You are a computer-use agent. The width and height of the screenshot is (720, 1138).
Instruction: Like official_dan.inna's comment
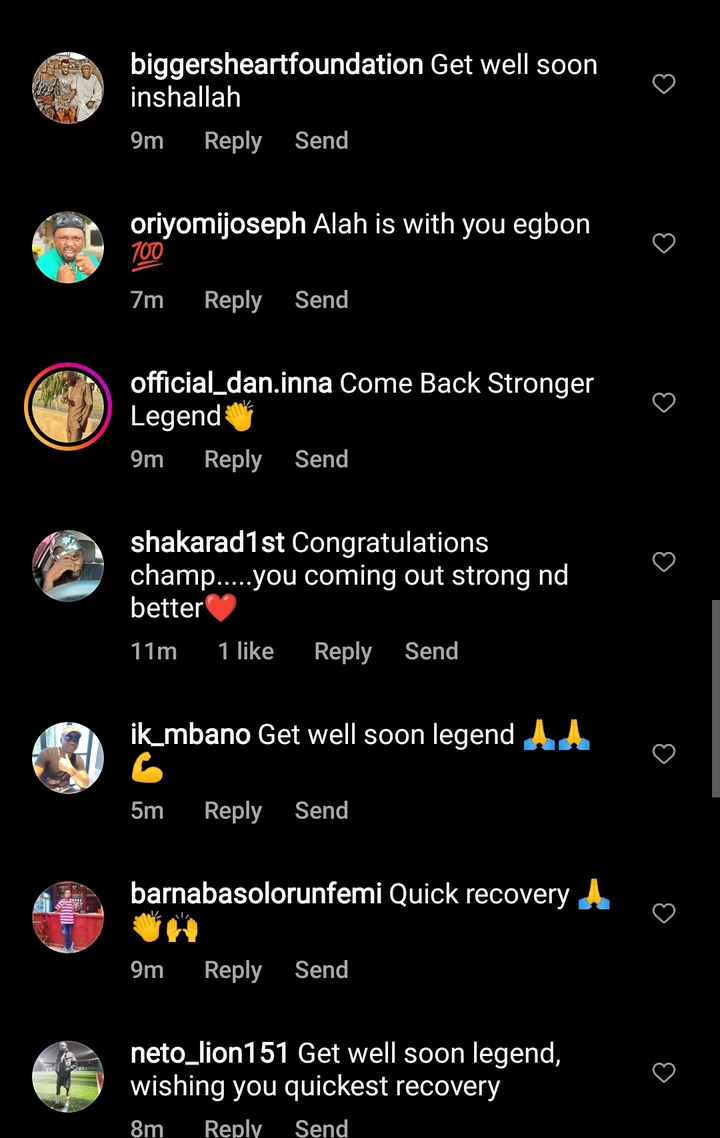click(x=664, y=402)
